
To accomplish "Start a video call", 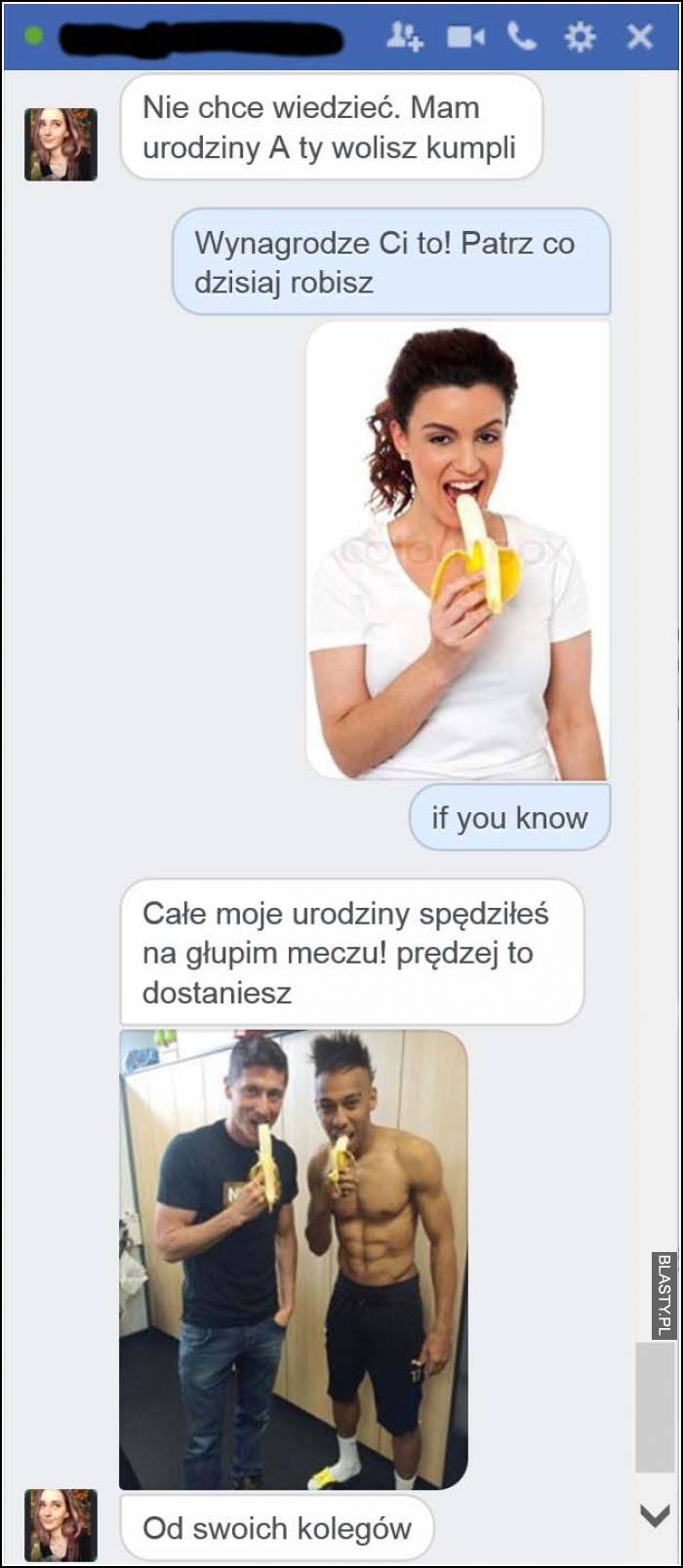I will pyautogui.click(x=464, y=37).
